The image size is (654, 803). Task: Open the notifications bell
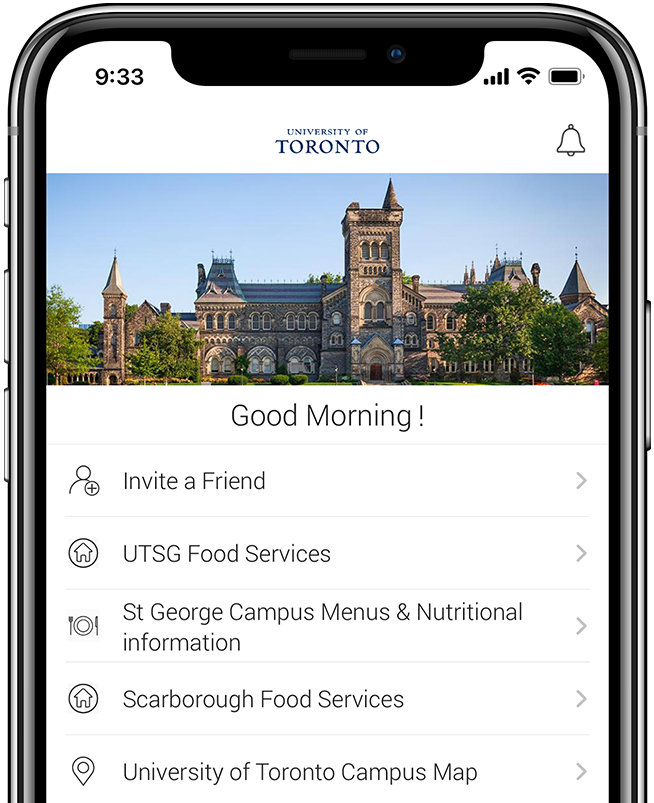[x=570, y=141]
